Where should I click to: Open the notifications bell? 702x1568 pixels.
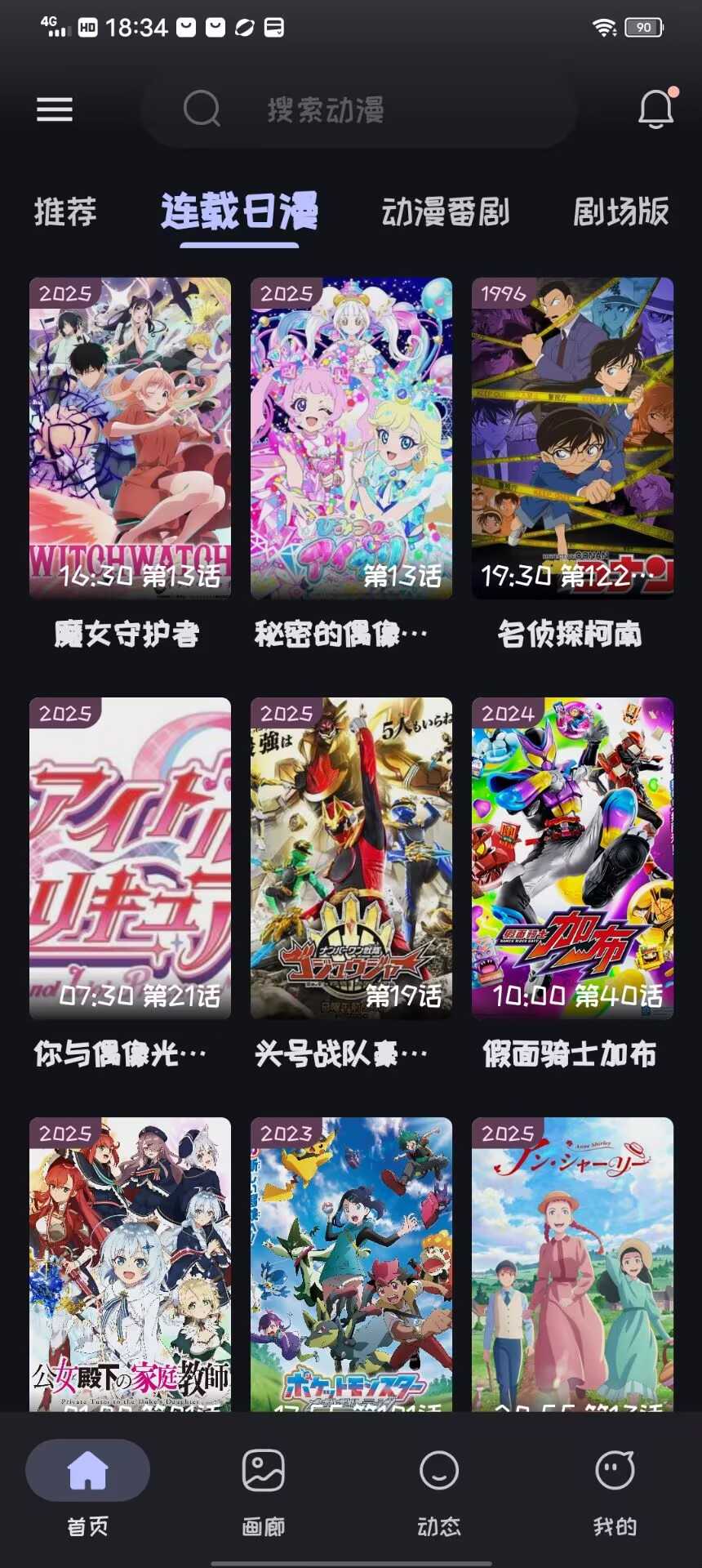655,109
